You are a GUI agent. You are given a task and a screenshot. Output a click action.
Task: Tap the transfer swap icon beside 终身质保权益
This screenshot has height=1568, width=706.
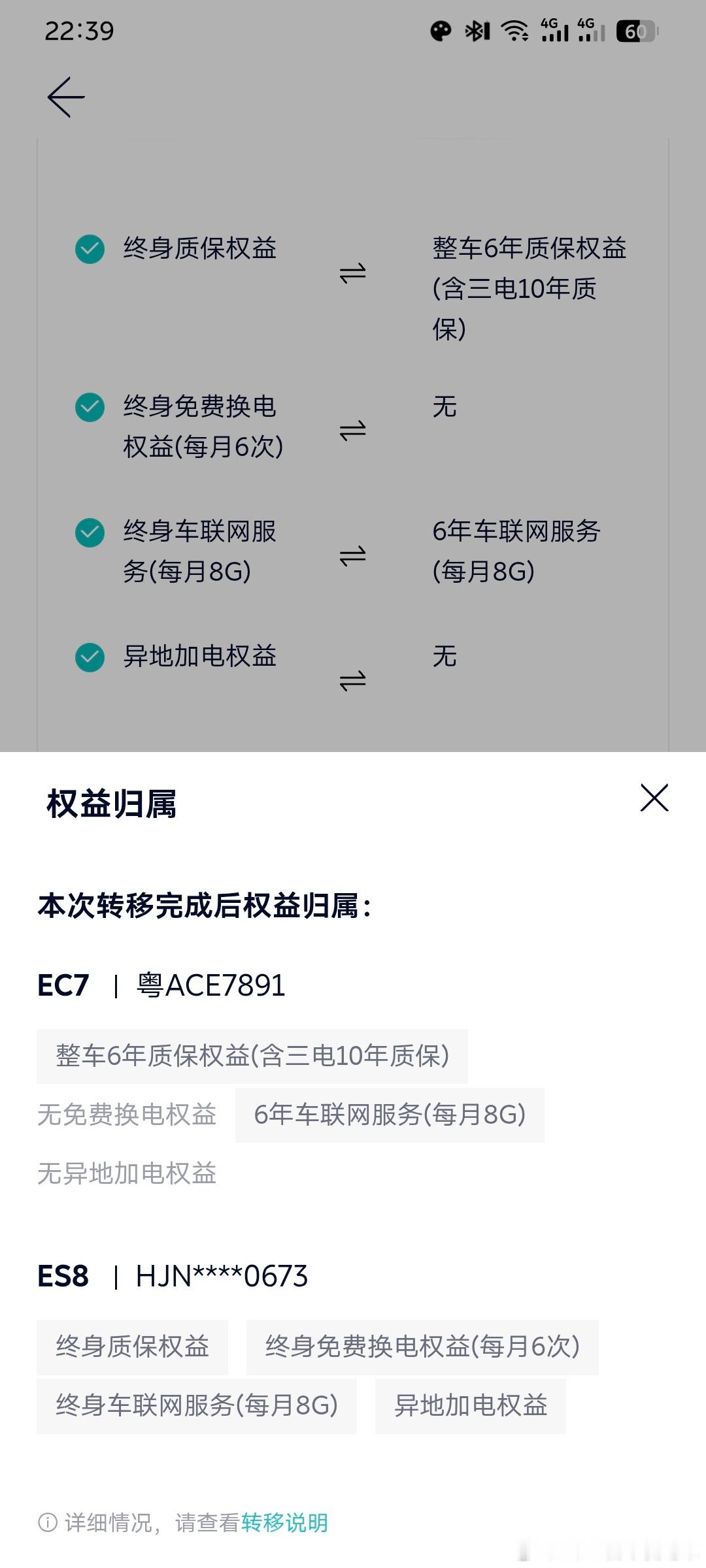[352, 272]
